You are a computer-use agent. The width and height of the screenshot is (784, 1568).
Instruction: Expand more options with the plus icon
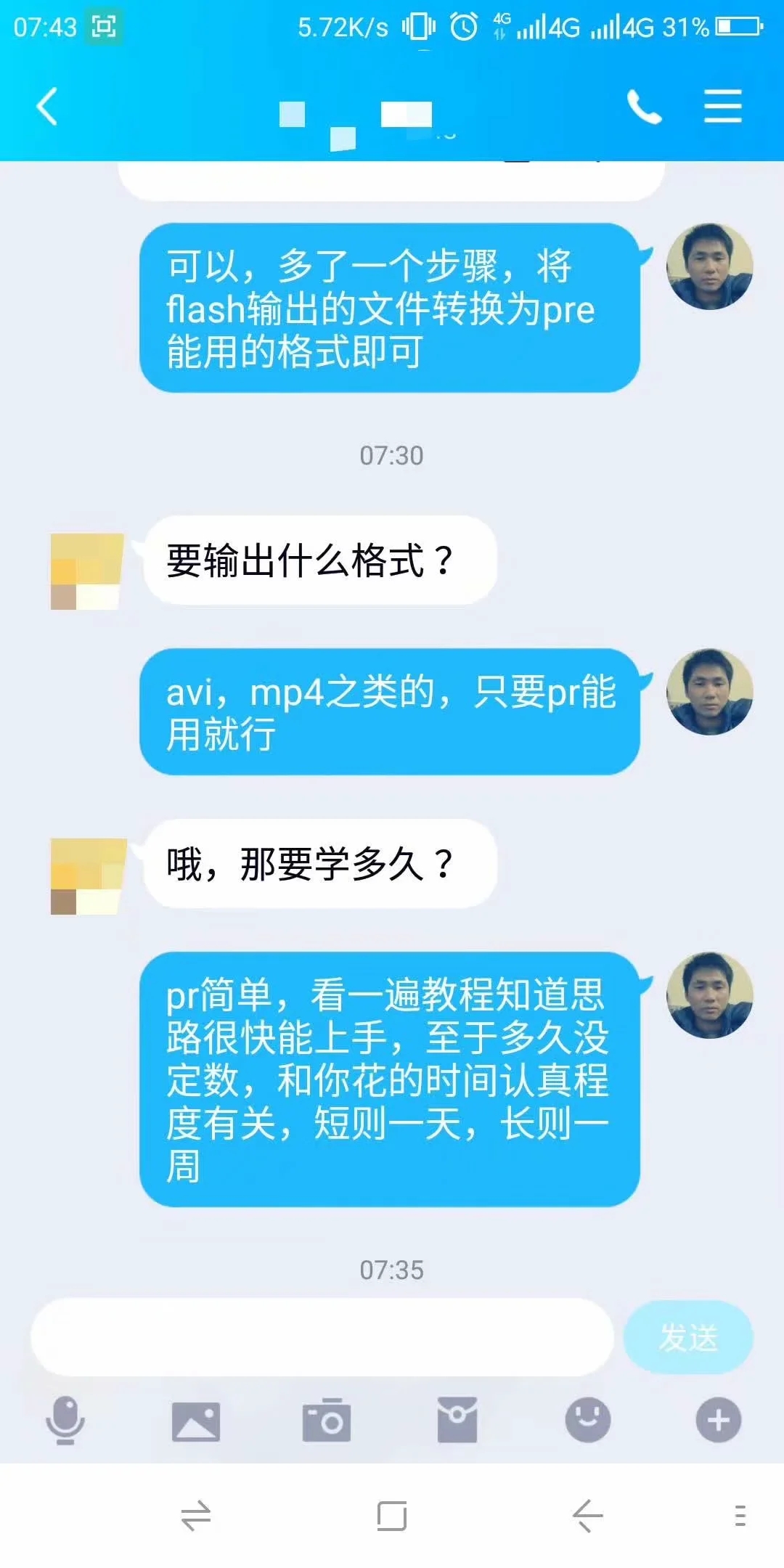[719, 1420]
